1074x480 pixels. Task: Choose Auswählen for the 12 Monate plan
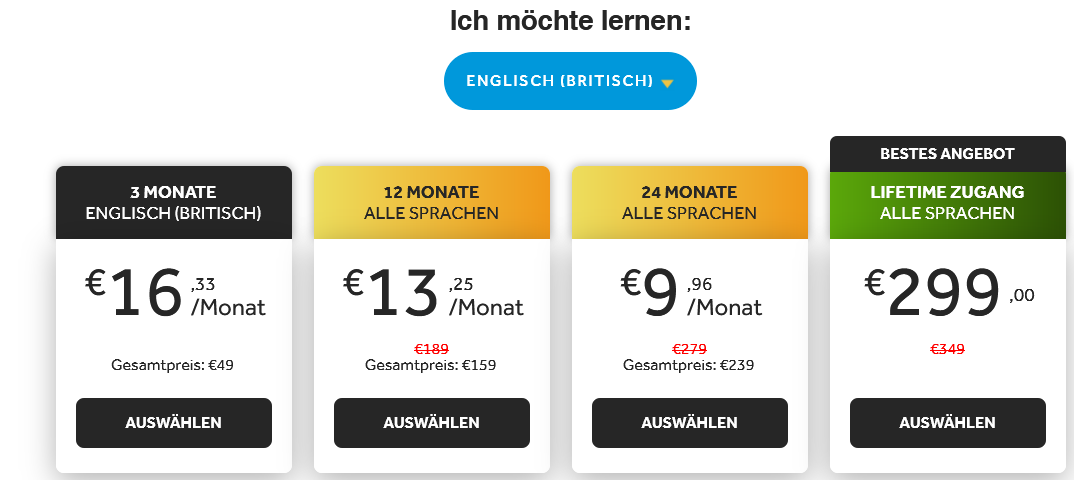coord(431,423)
